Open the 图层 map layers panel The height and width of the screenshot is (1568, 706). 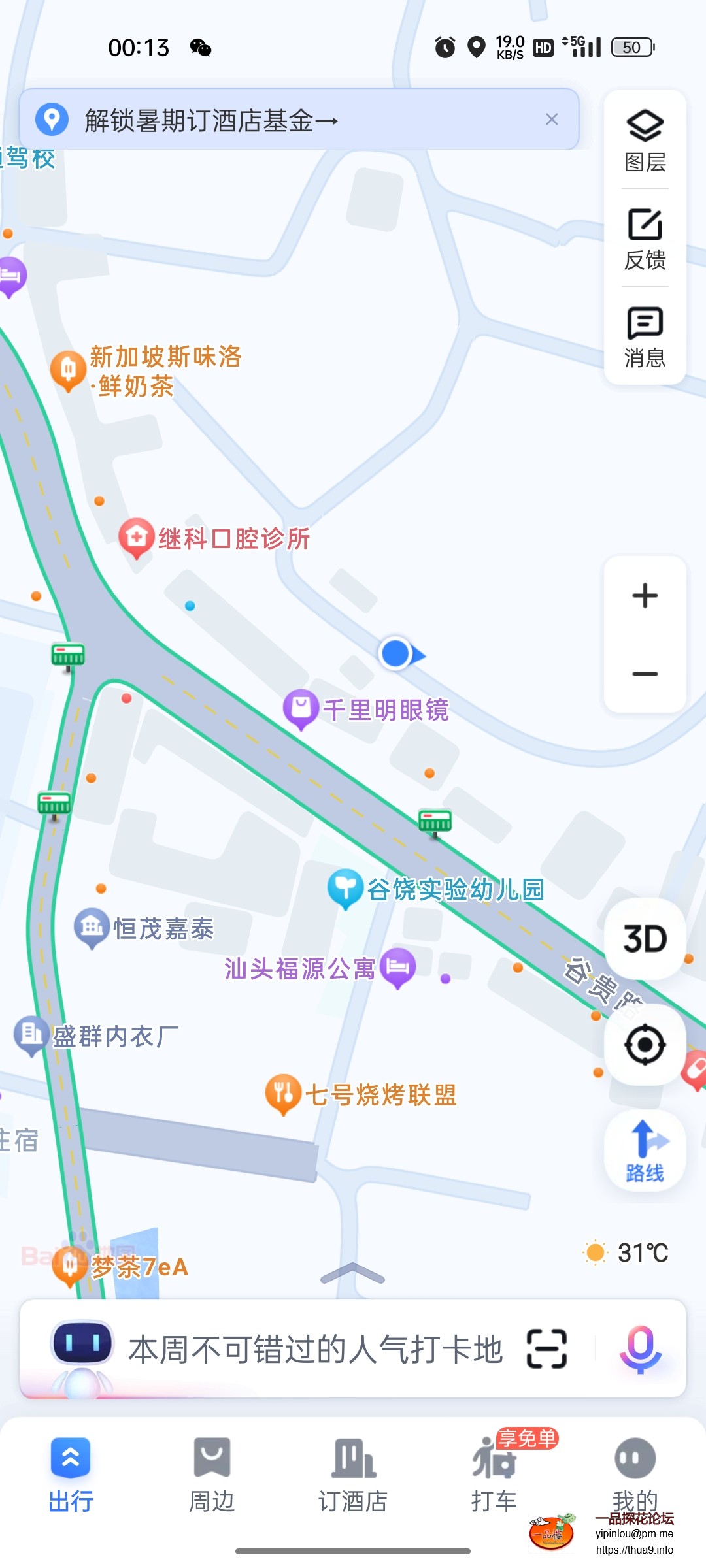coord(645,140)
